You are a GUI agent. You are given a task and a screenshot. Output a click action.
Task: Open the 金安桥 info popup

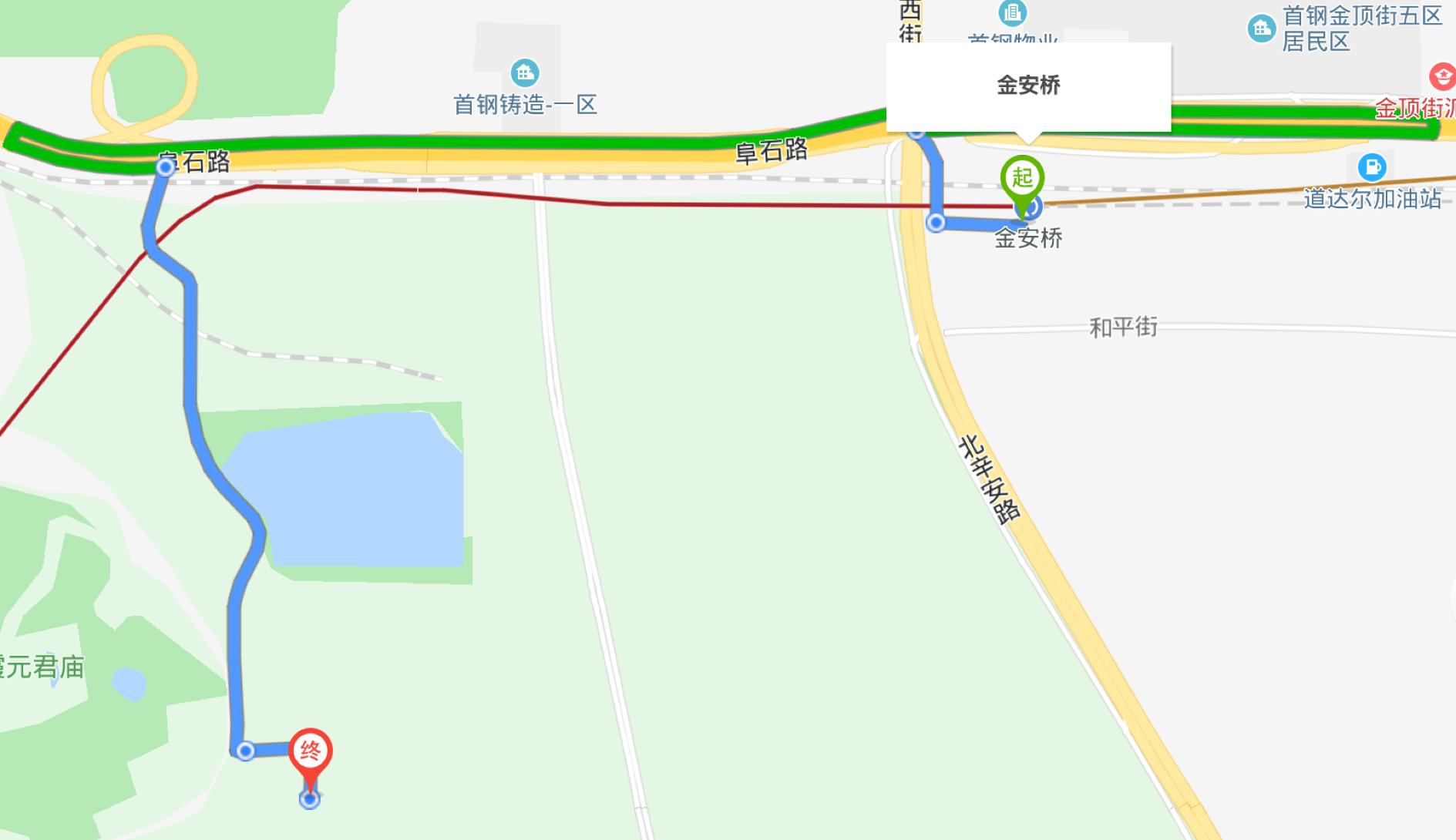click(x=1028, y=86)
